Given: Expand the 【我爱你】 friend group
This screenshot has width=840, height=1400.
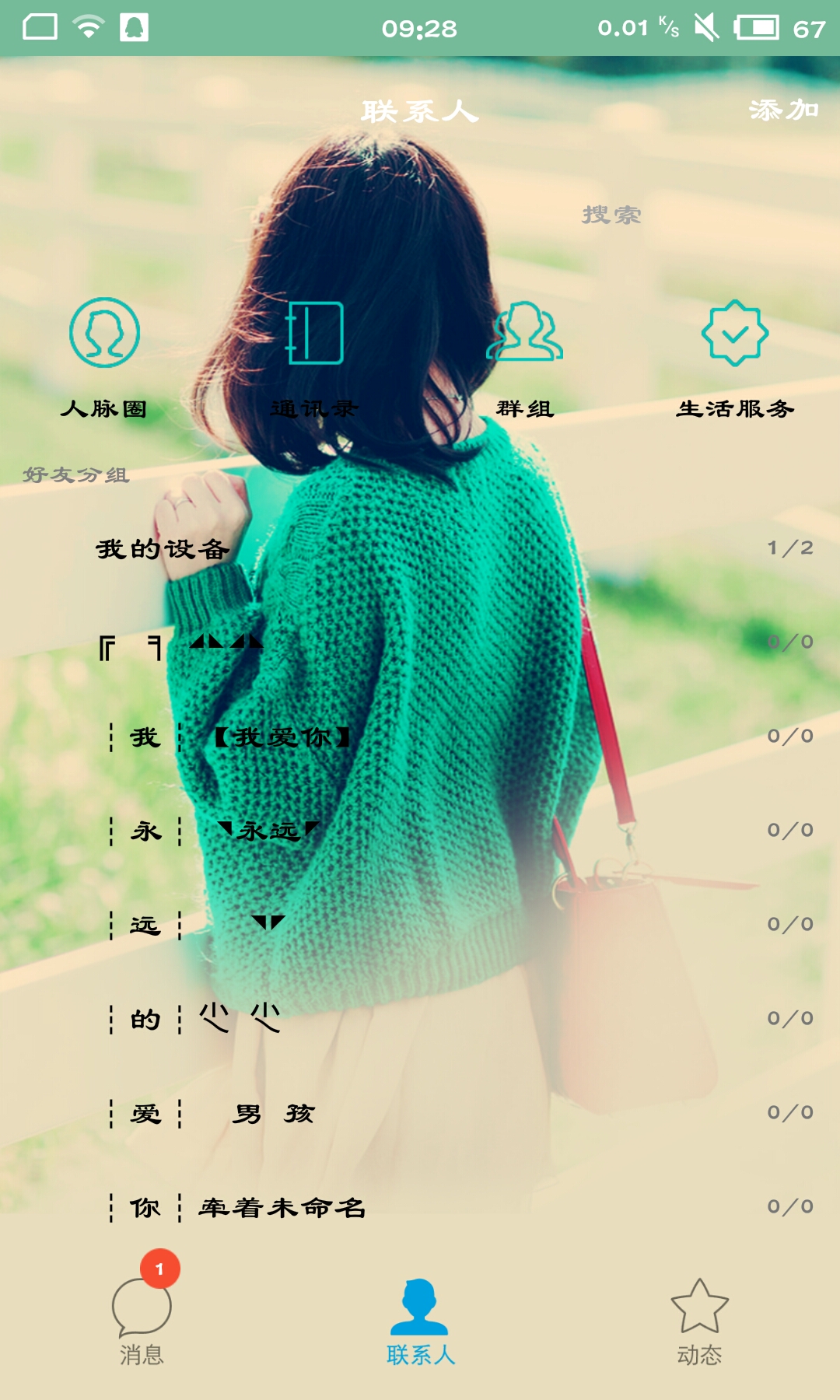Looking at the screenshot, I should point(420,736).
